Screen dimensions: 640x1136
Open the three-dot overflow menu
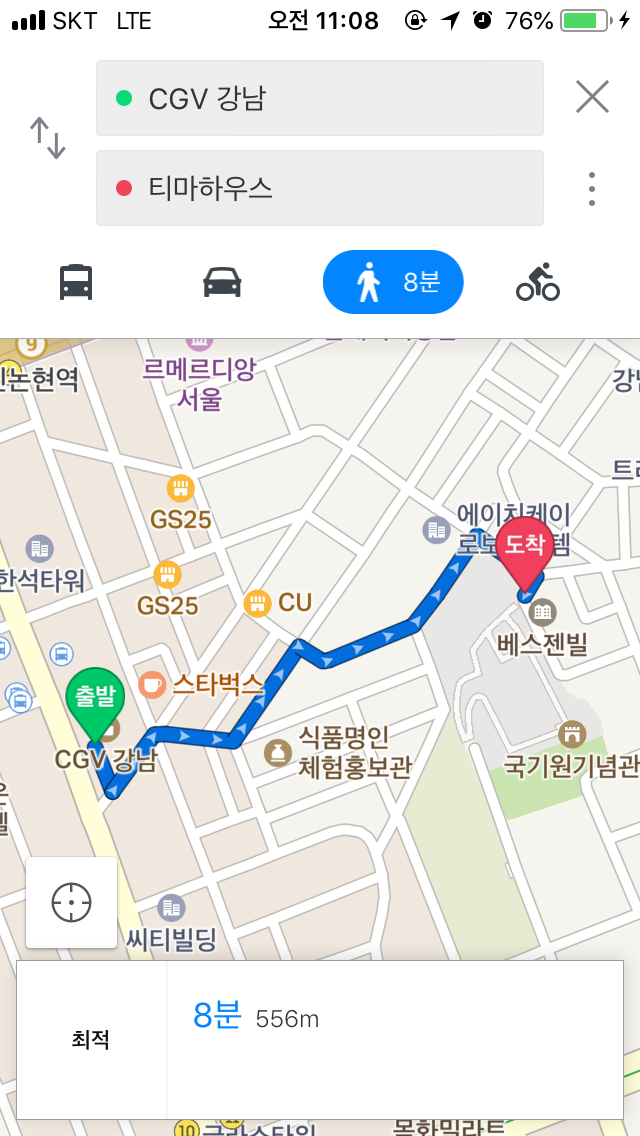tap(592, 188)
